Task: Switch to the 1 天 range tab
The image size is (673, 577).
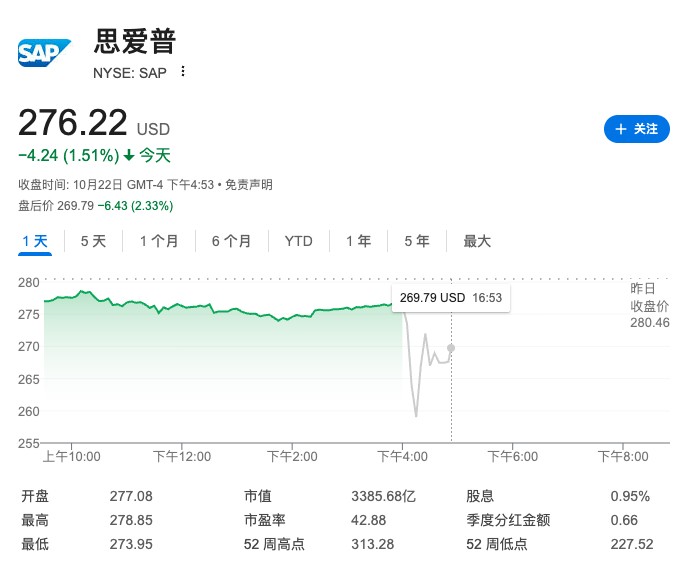Action: [x=34, y=241]
